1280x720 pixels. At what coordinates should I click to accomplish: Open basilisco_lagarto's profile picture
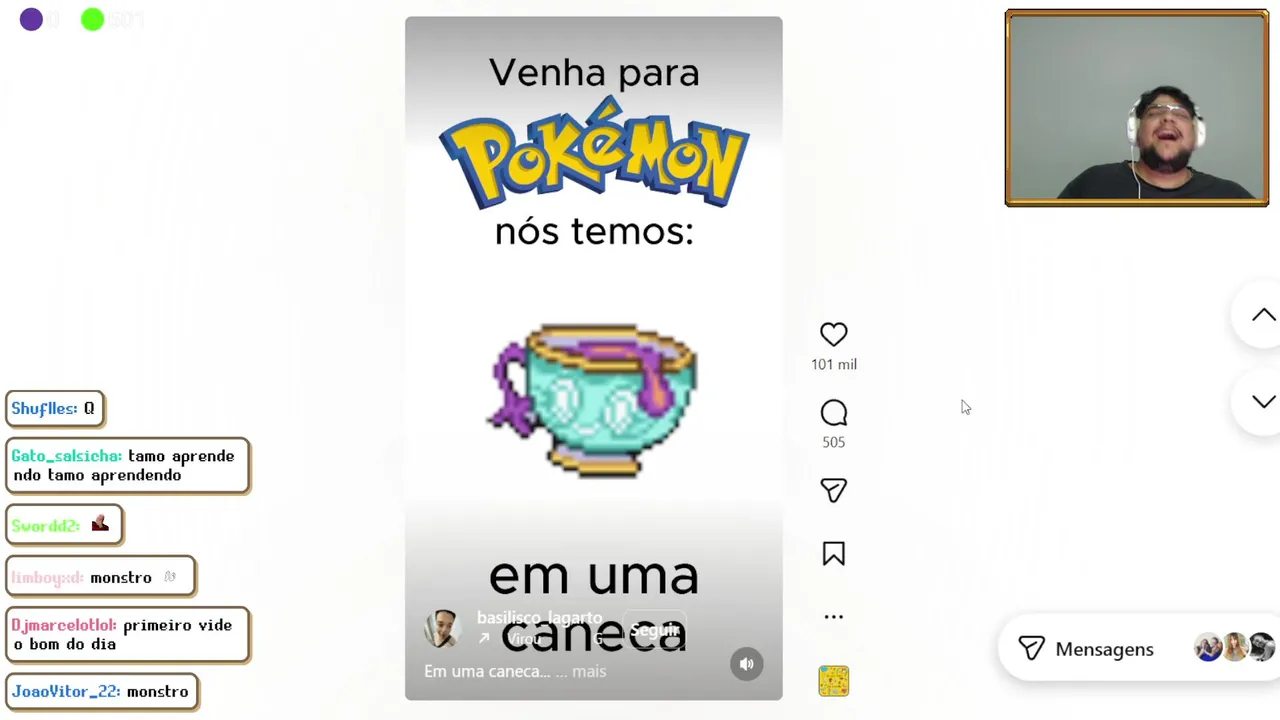click(x=442, y=629)
